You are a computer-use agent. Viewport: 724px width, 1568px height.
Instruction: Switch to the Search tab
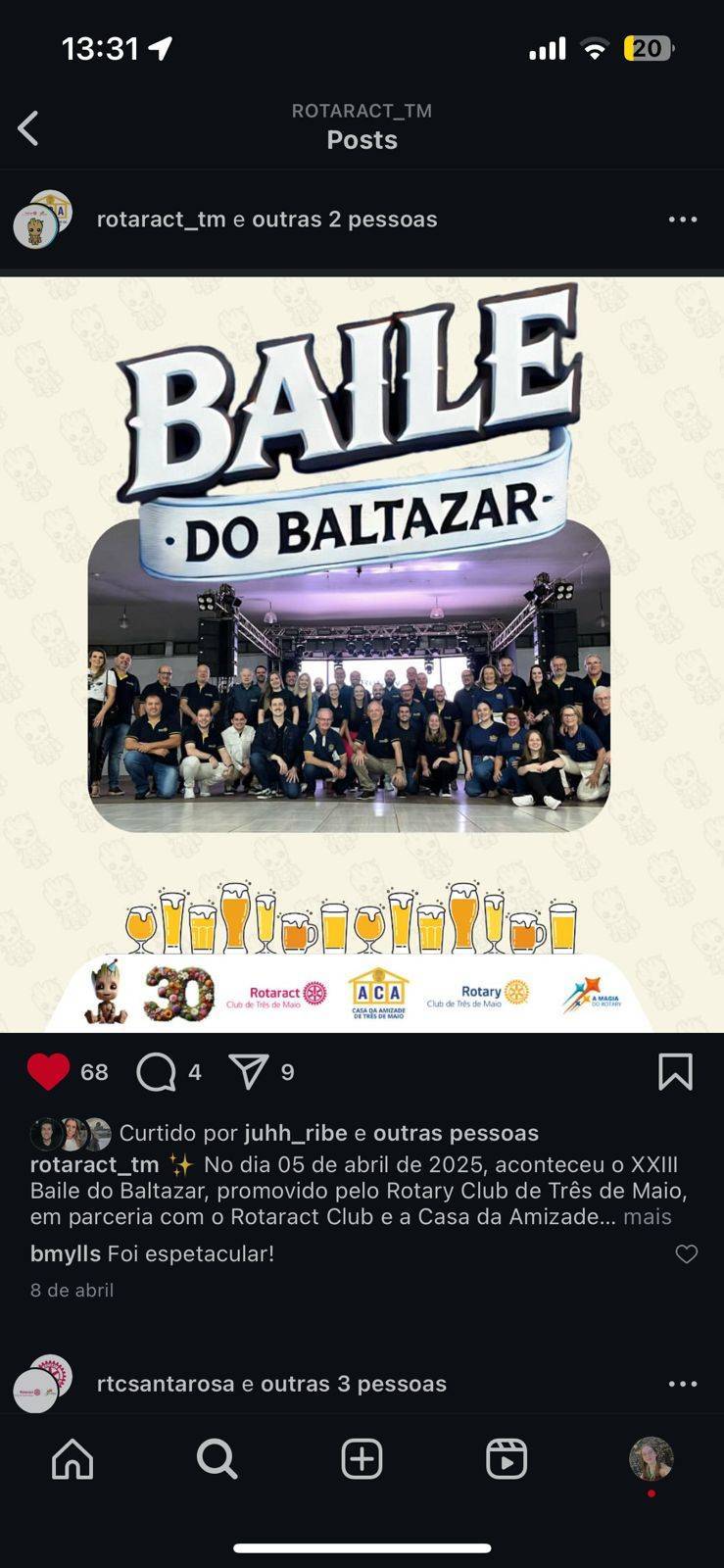pos(217,1459)
